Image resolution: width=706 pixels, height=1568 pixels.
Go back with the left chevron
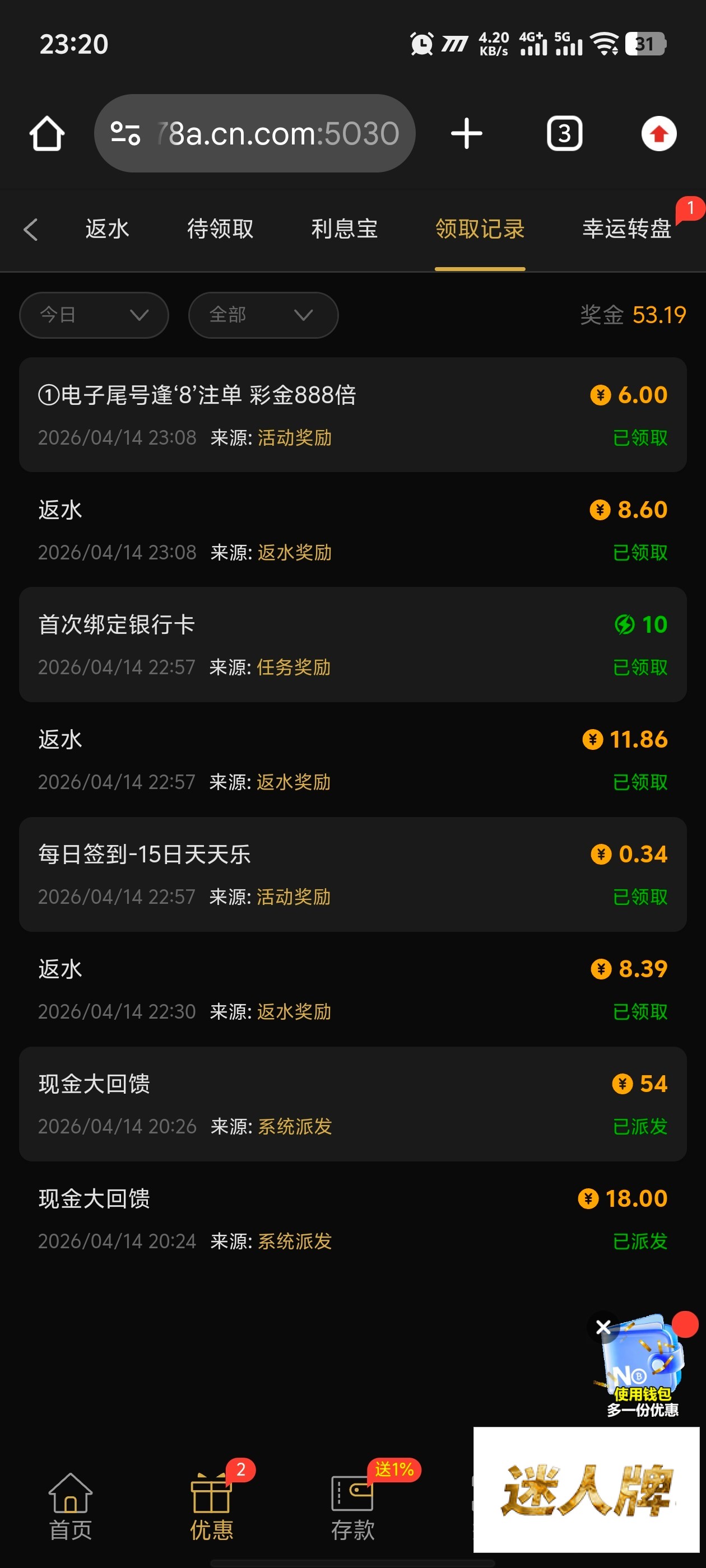click(30, 230)
